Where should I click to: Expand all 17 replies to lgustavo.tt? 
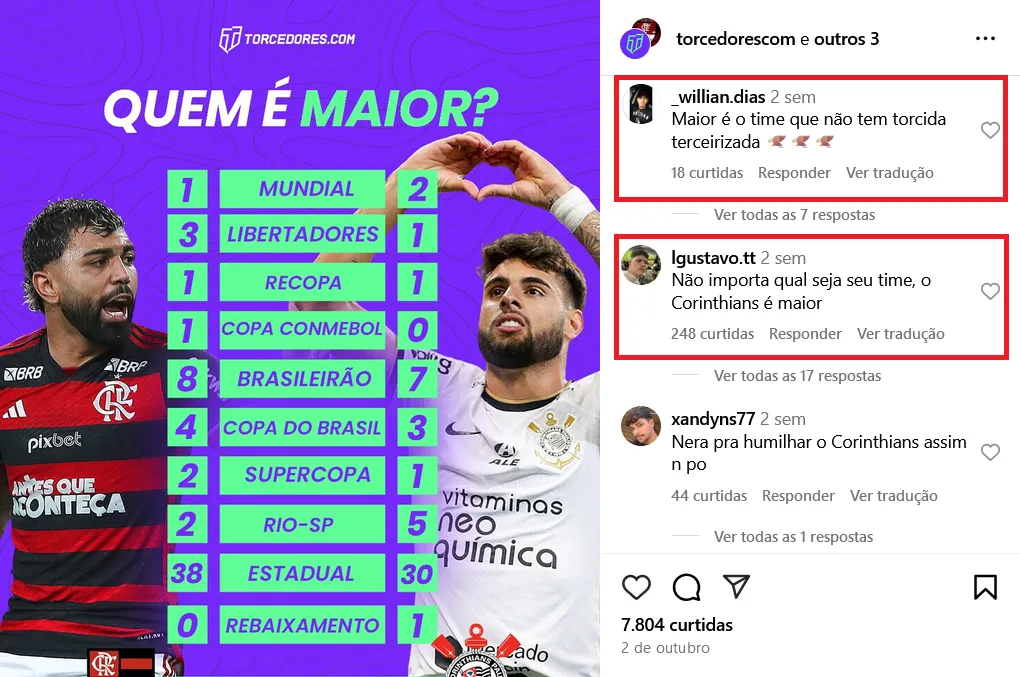tap(797, 376)
